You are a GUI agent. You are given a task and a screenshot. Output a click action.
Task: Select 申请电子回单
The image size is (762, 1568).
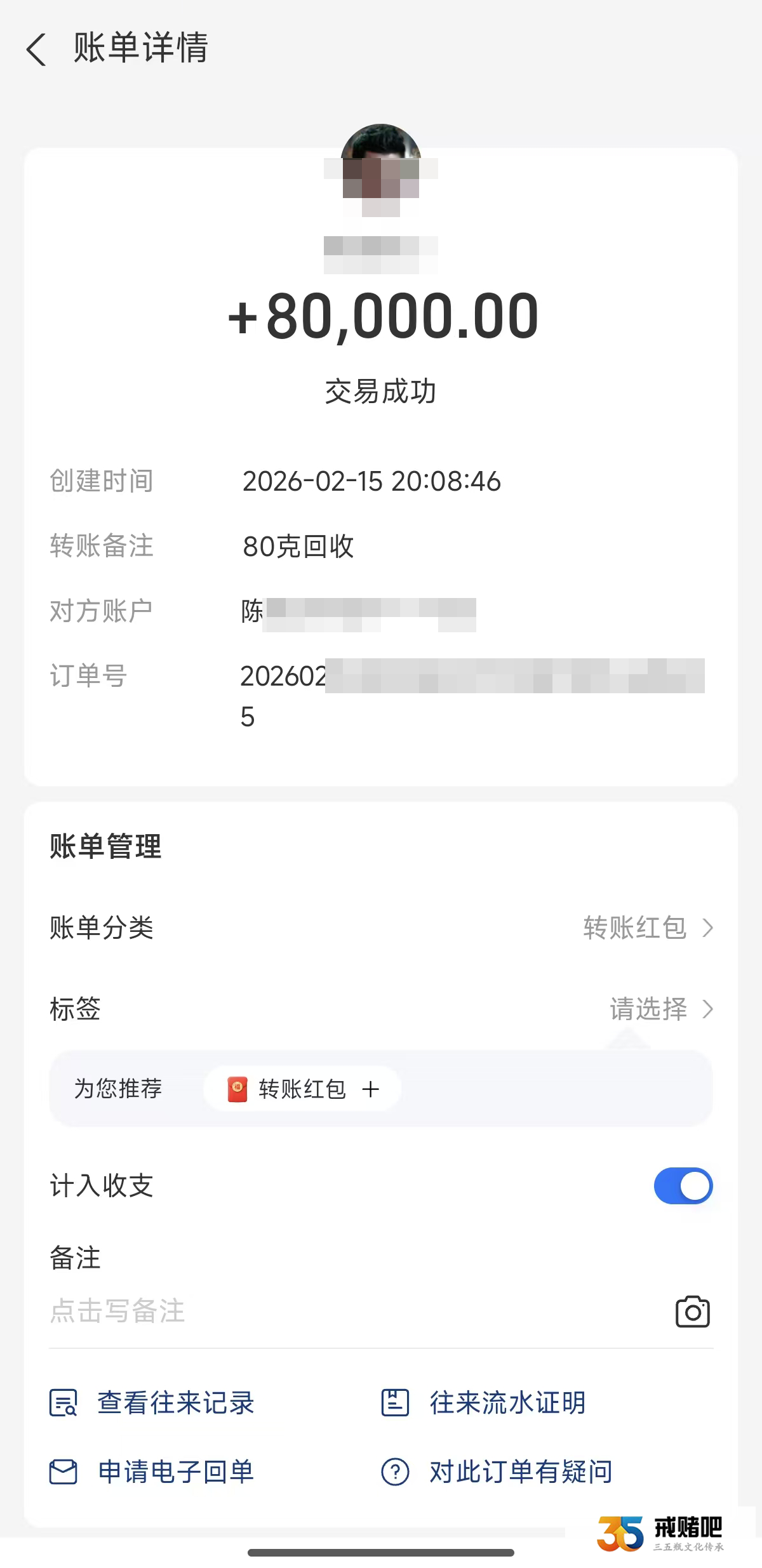click(152, 1472)
